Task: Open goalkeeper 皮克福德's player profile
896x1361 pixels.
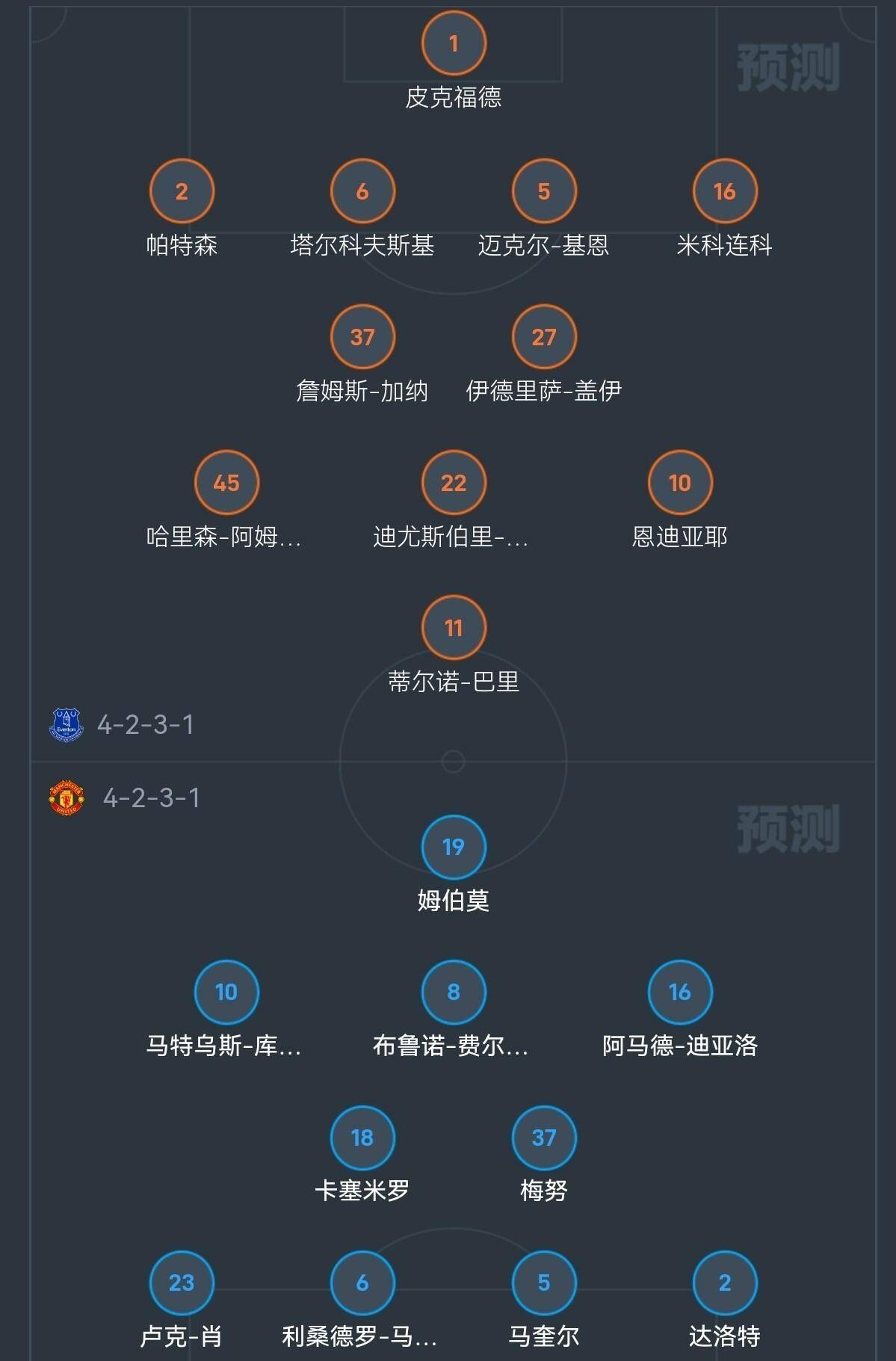Action: [x=454, y=43]
